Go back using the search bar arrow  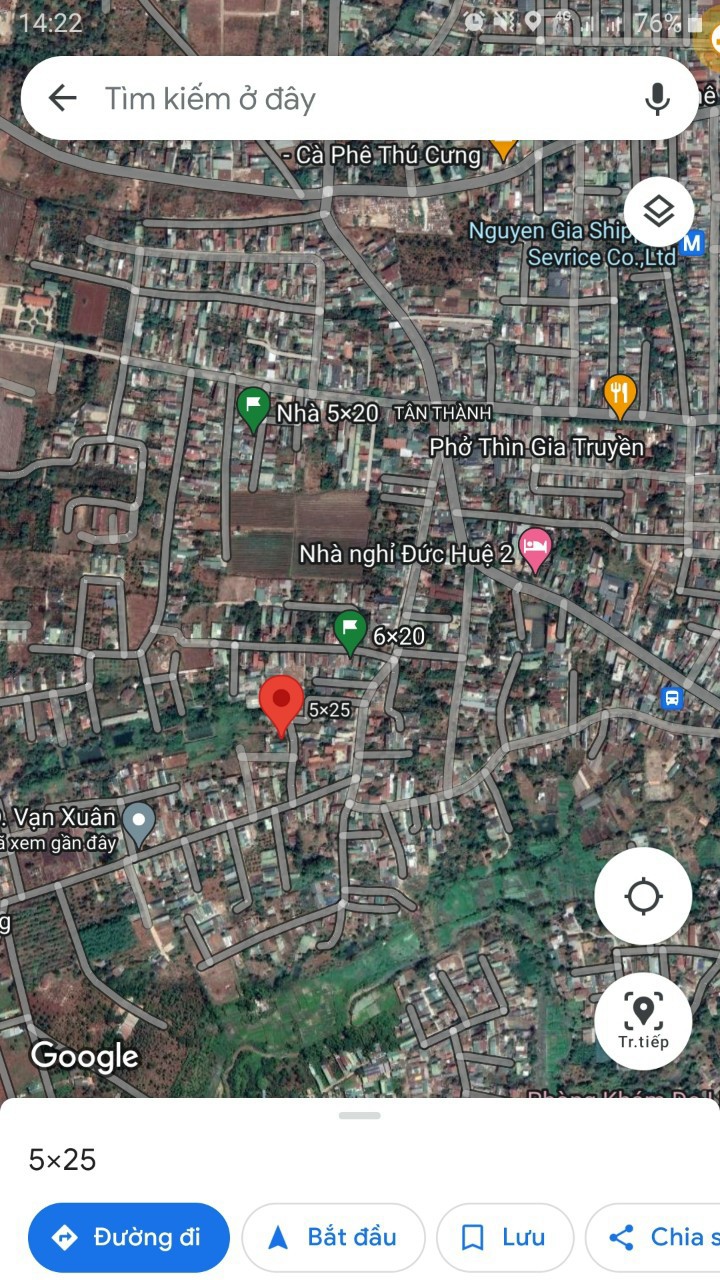point(63,98)
